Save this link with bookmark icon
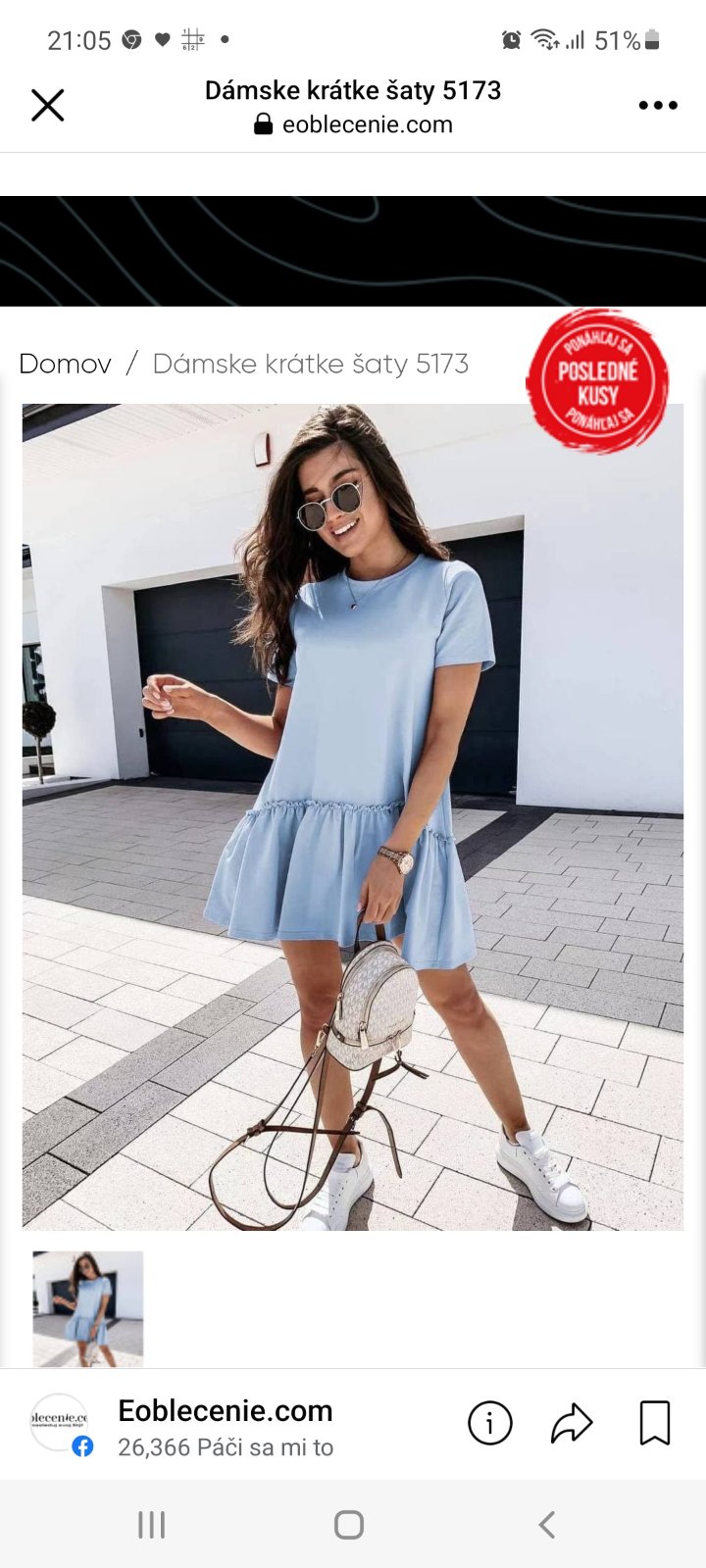The image size is (706, 1568). [x=654, y=1423]
